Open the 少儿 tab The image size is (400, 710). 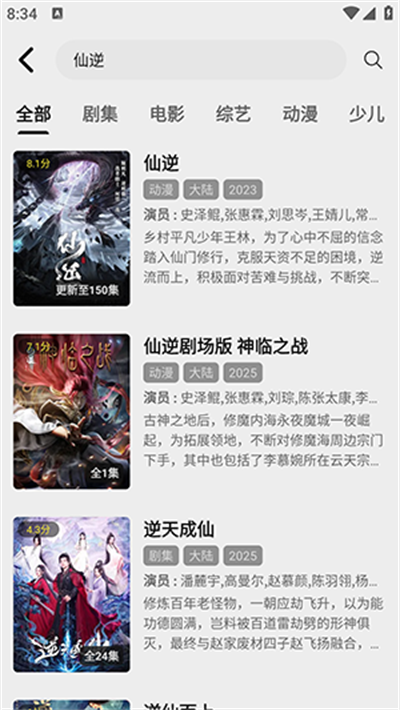(366, 114)
